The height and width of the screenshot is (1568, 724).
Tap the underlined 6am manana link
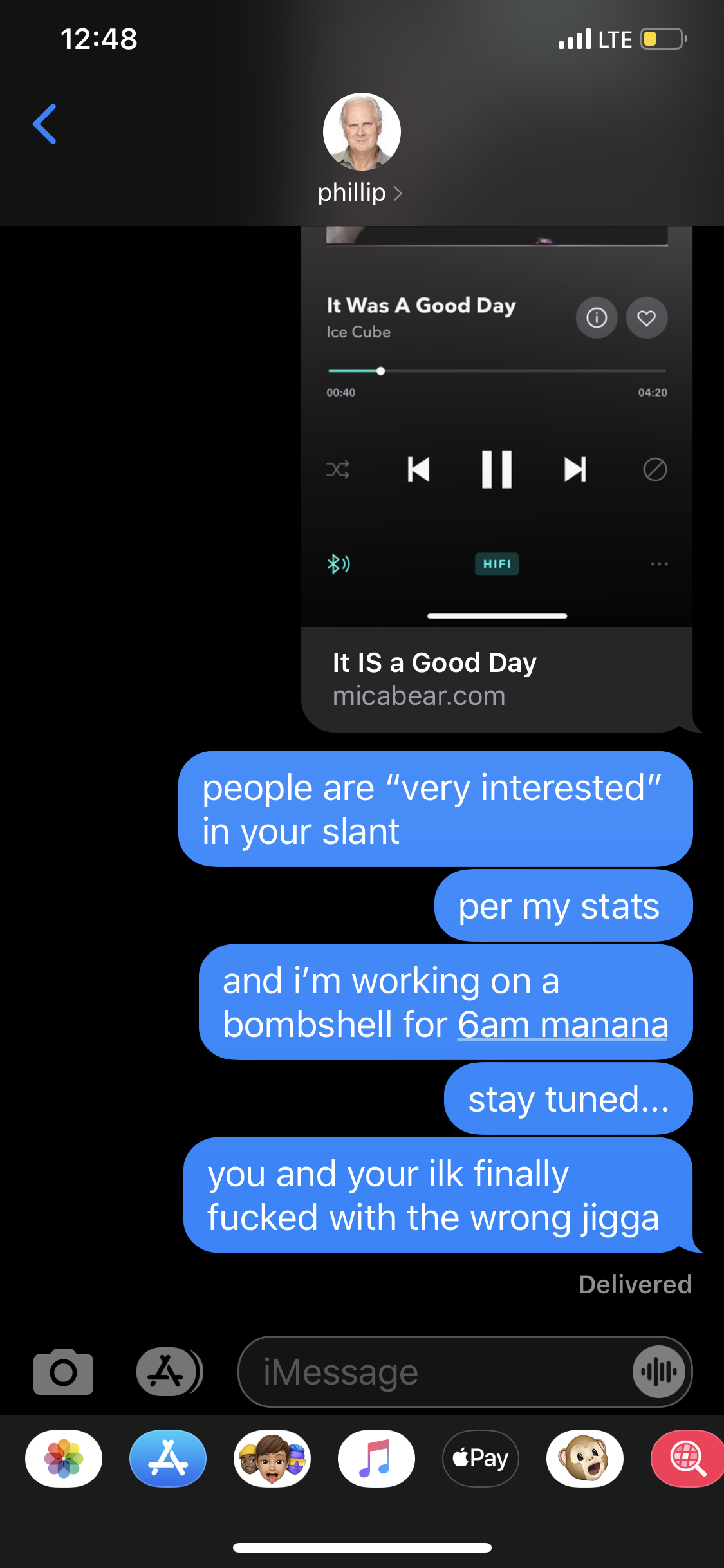(562, 1024)
